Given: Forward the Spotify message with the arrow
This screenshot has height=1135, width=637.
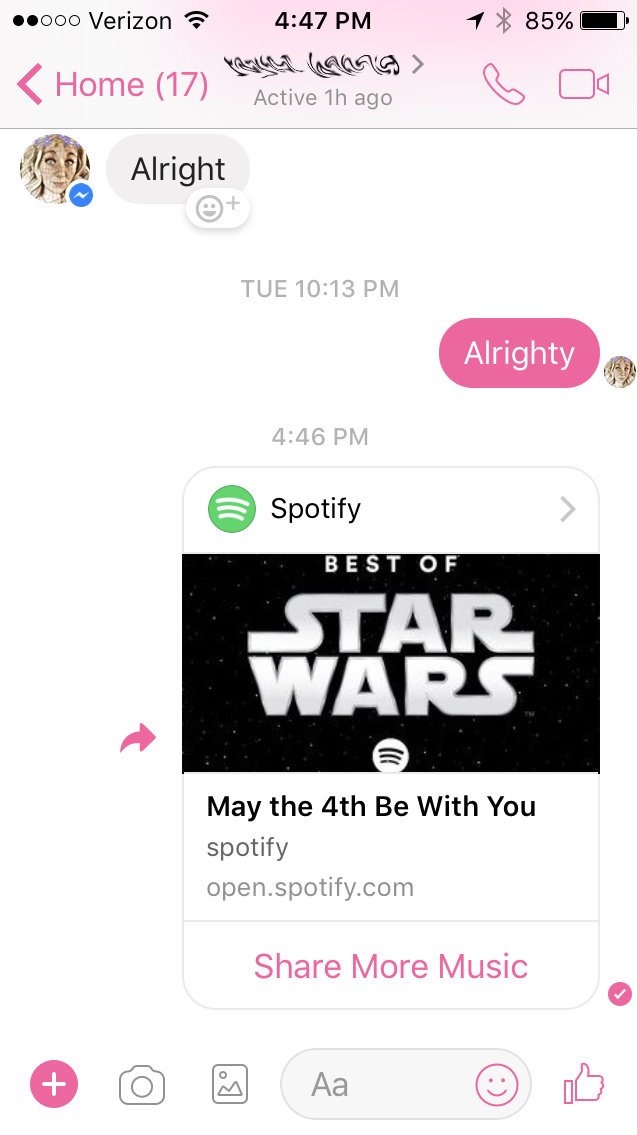Looking at the screenshot, I should click(x=138, y=738).
